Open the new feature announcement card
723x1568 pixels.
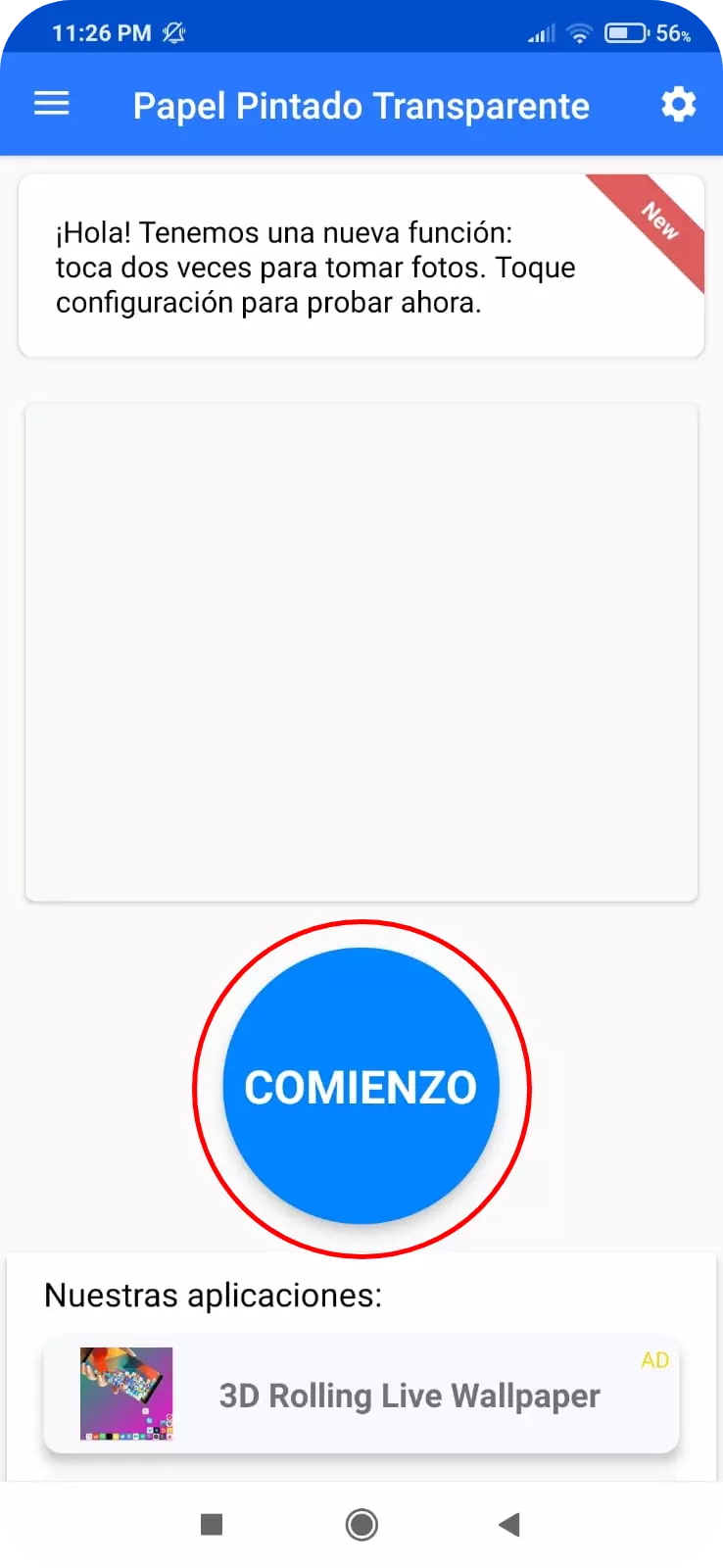361,267
